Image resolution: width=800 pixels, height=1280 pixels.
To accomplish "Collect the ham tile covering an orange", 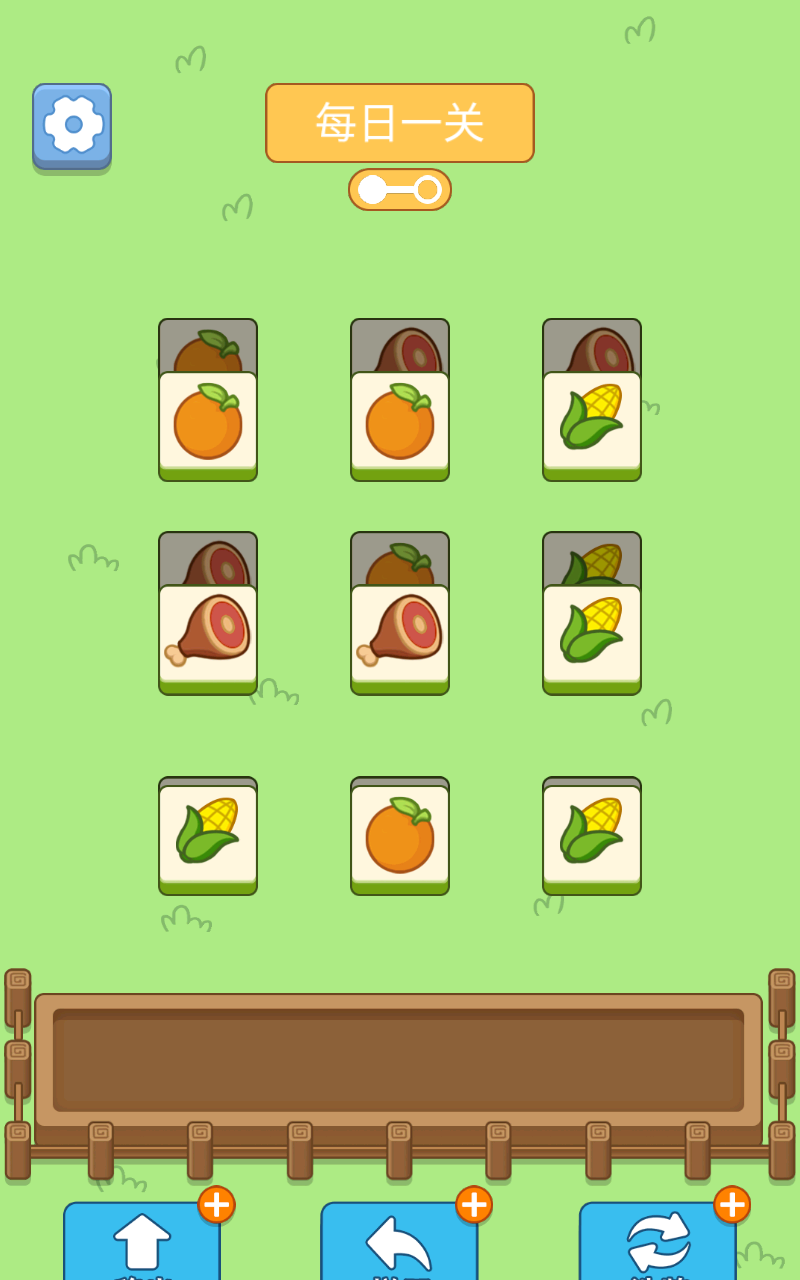I will 400,637.
